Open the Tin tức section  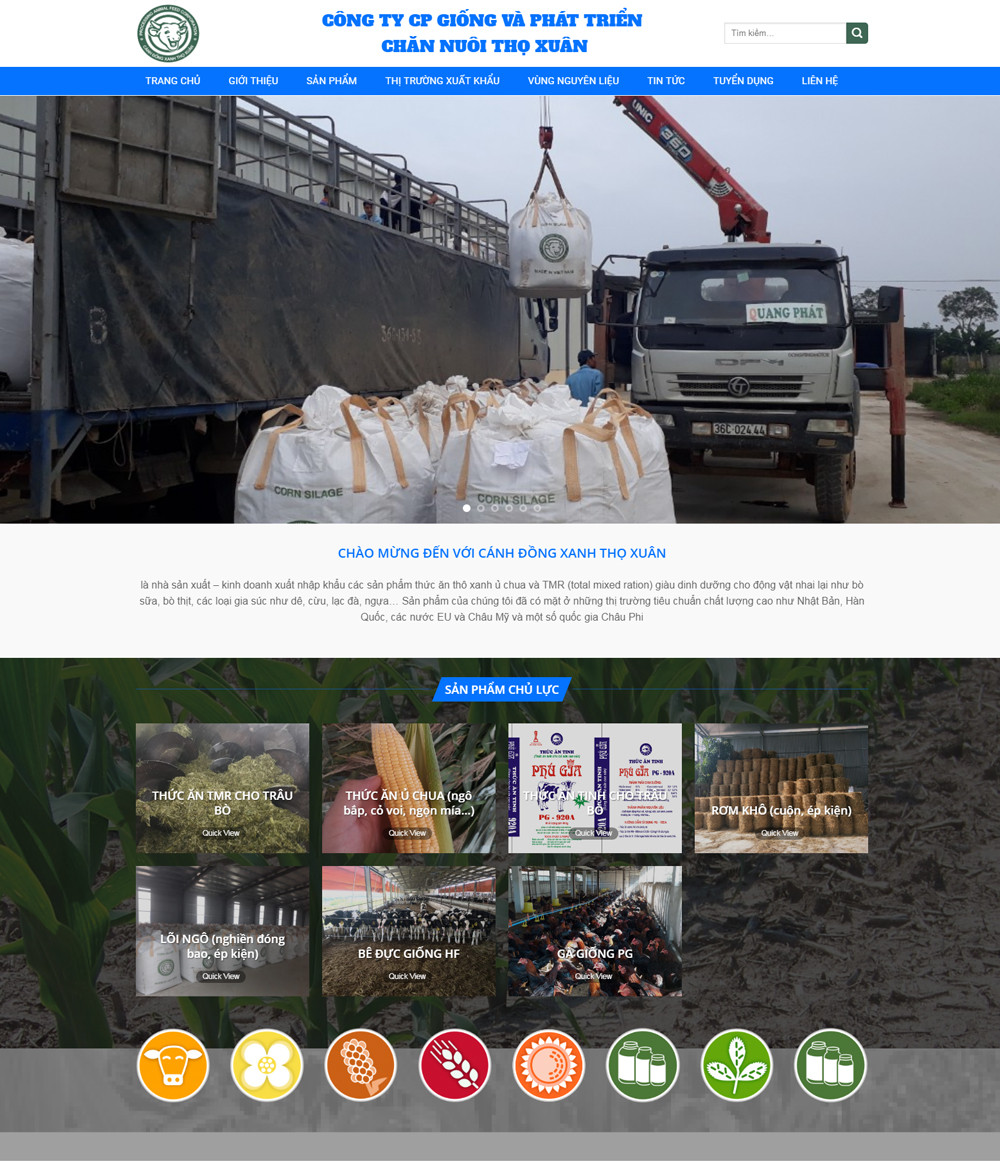tap(665, 81)
